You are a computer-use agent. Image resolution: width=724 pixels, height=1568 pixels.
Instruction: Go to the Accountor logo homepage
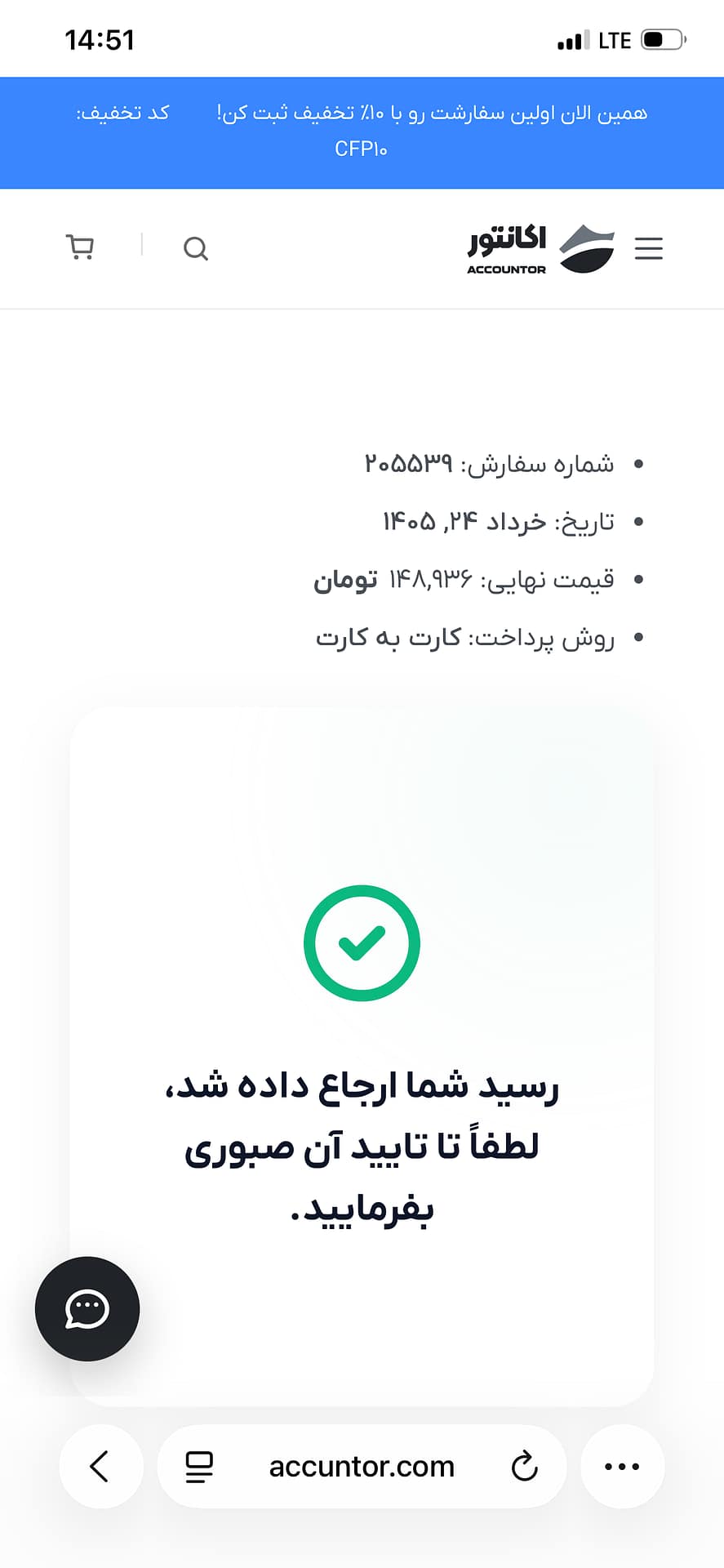[x=541, y=248]
